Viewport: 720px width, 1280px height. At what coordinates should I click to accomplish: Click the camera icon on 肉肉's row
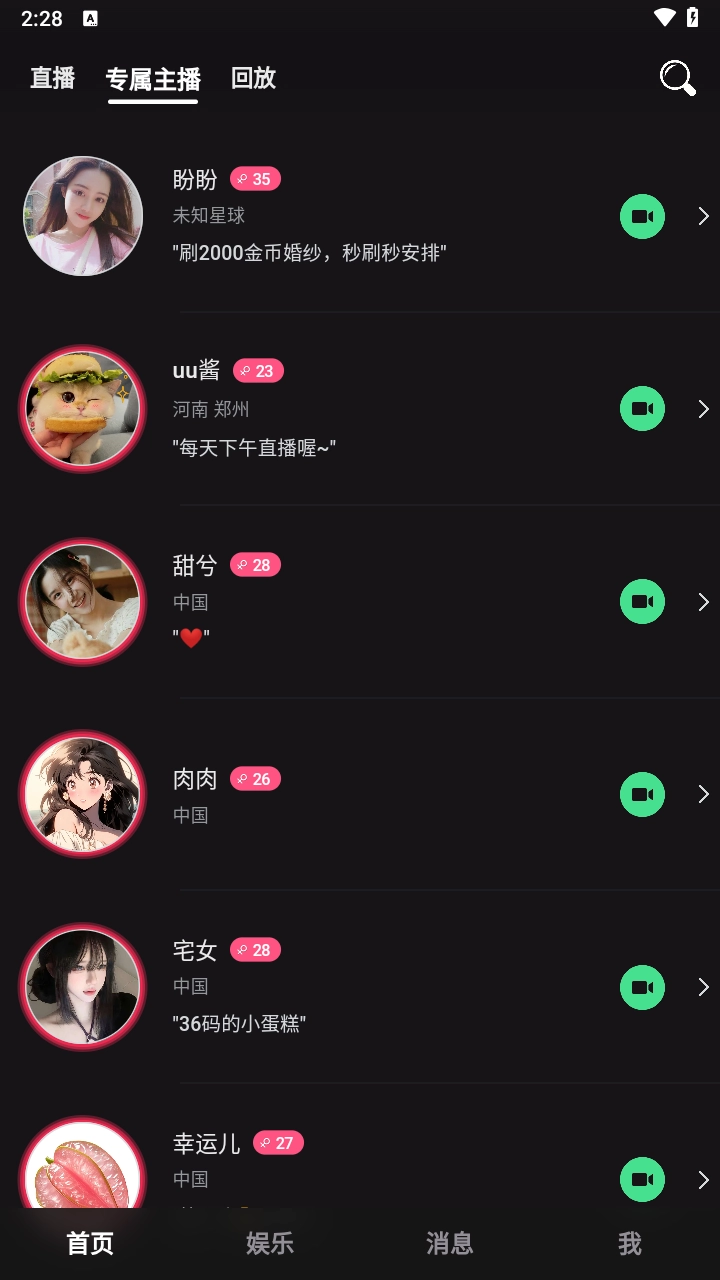[641, 794]
